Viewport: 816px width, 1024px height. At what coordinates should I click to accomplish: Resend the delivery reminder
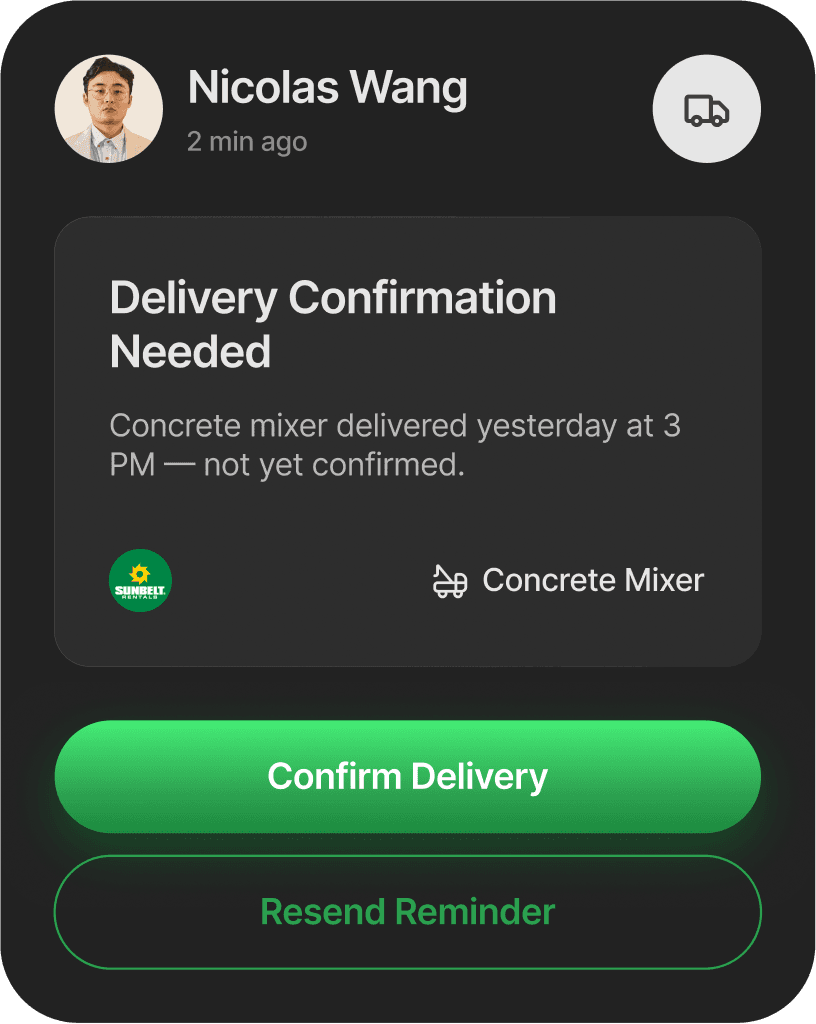point(407,912)
